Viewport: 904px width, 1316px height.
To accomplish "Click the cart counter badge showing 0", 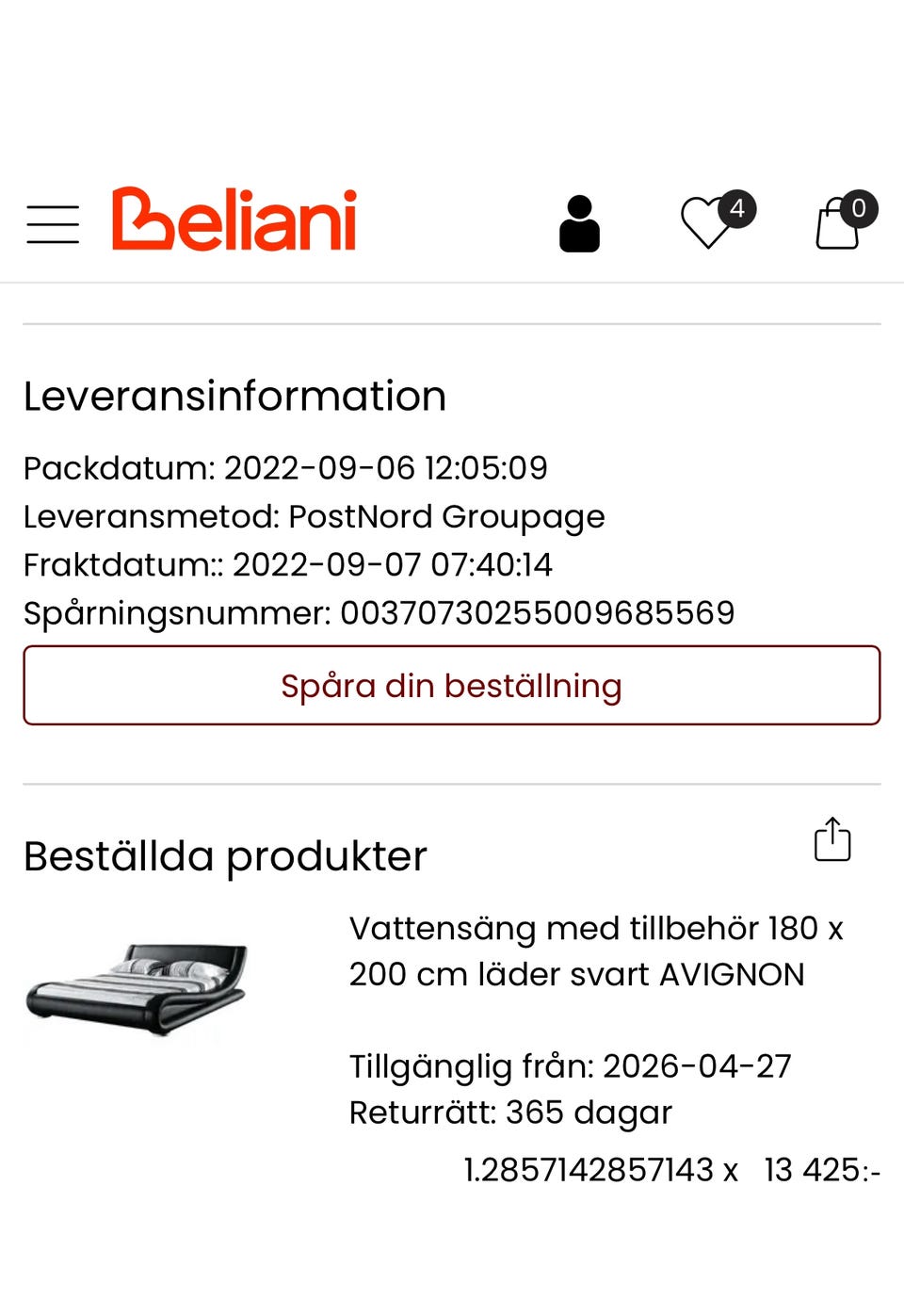I will [858, 209].
